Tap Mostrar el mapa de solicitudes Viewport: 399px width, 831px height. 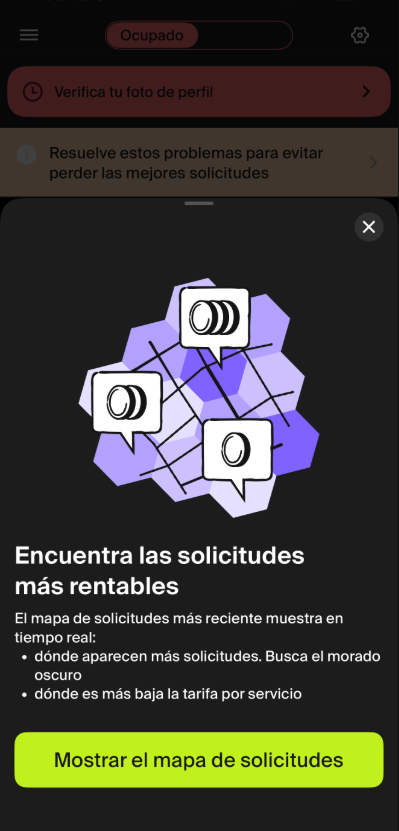click(x=199, y=759)
